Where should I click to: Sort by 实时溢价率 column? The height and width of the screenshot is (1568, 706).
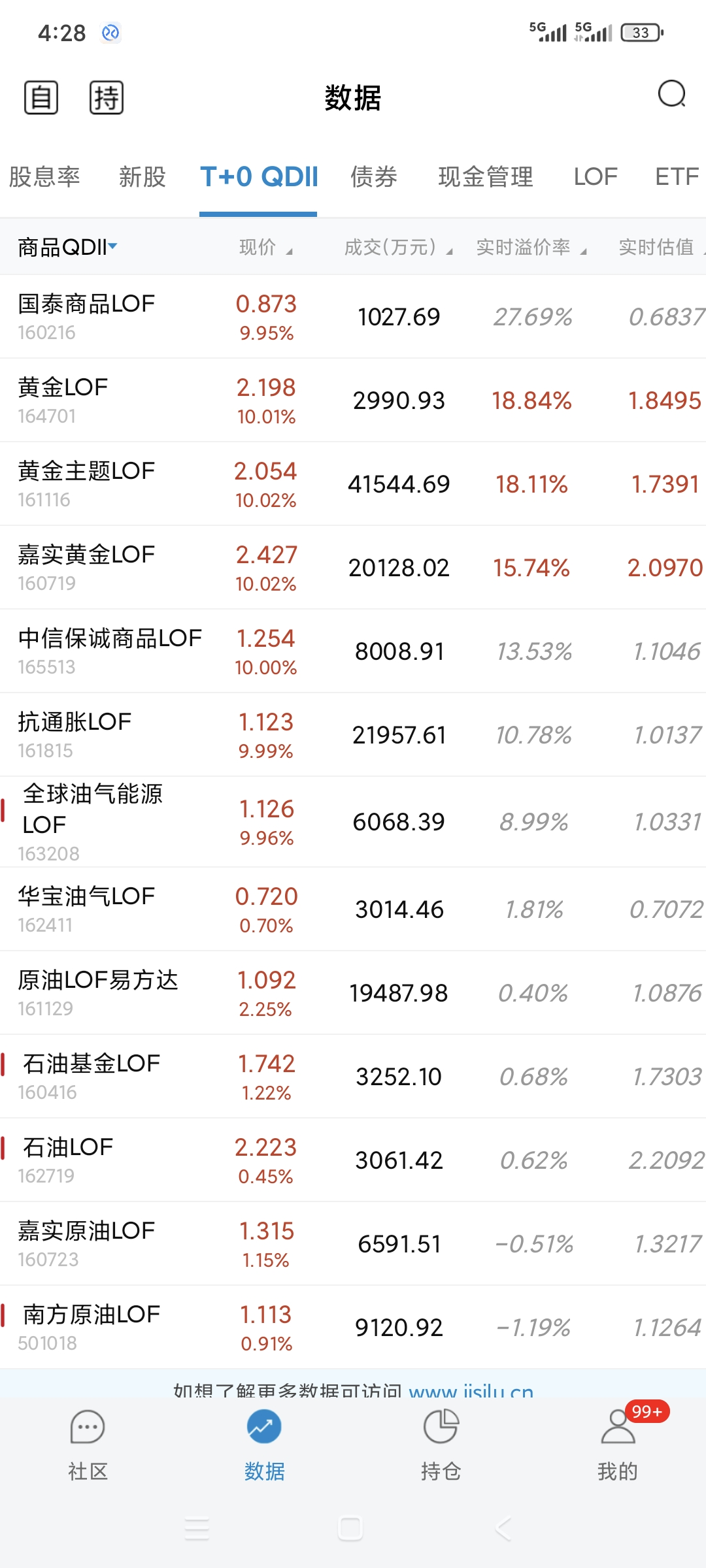tap(531, 247)
